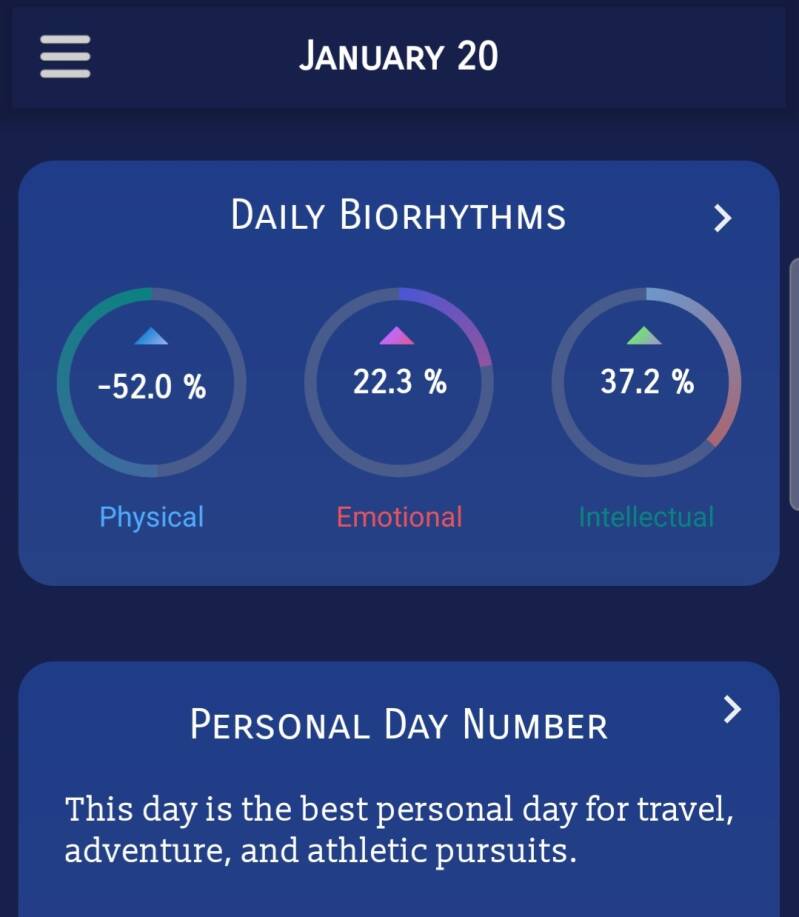Open Personal Day Number details via chevron
799x917 pixels.
[732, 709]
